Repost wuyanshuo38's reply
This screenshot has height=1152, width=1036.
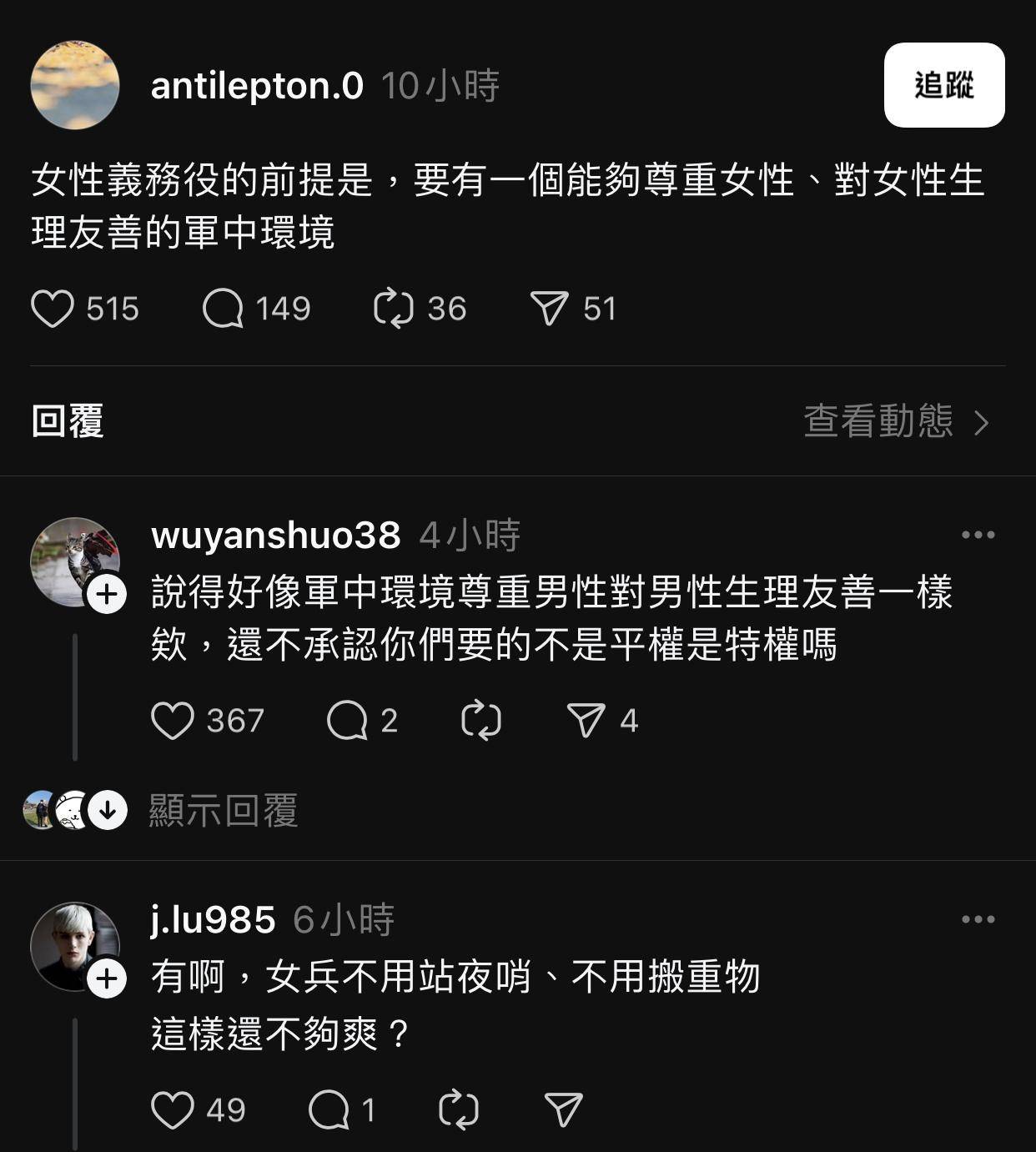click(x=481, y=721)
